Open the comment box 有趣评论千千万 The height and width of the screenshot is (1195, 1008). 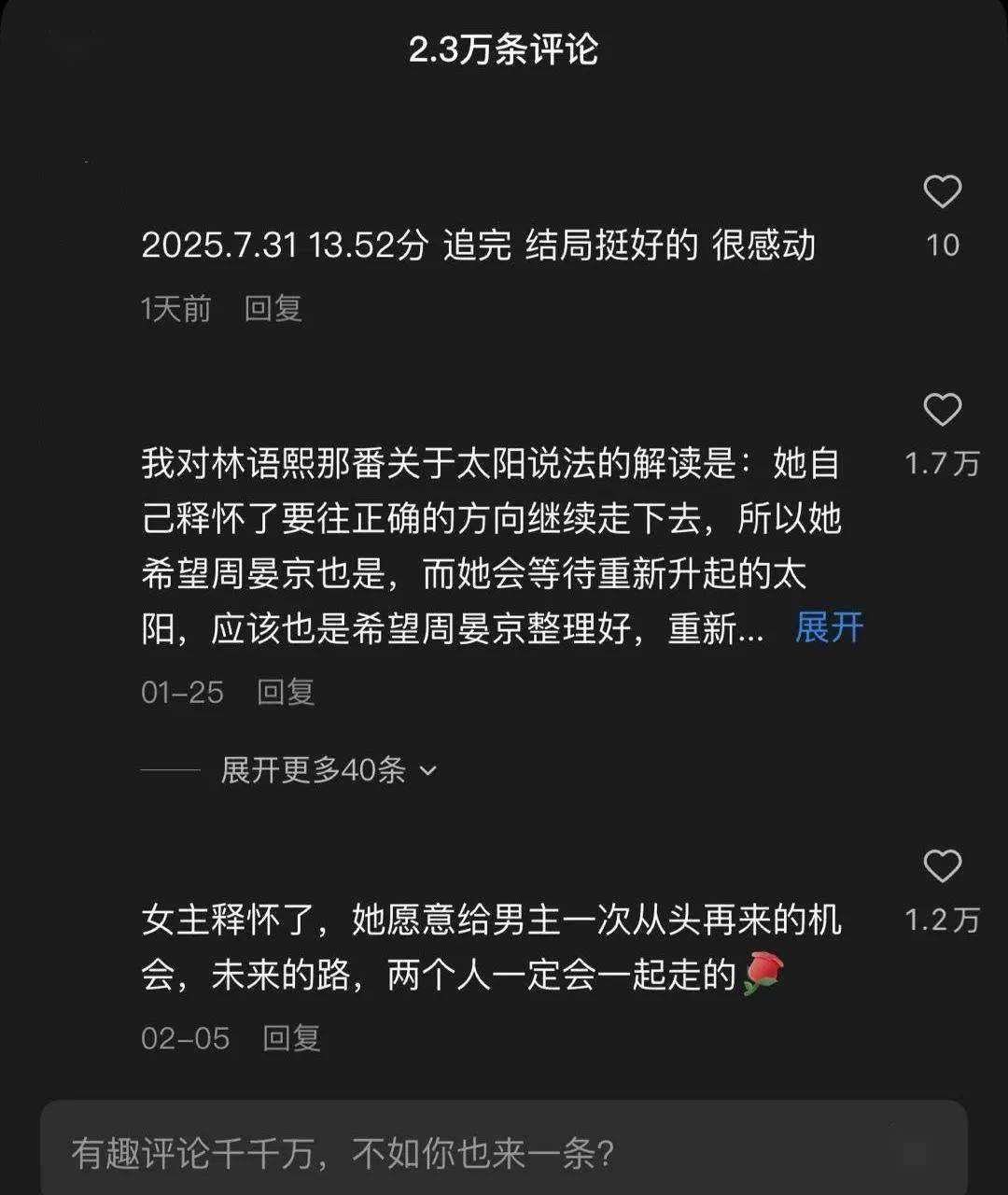(x=504, y=1154)
